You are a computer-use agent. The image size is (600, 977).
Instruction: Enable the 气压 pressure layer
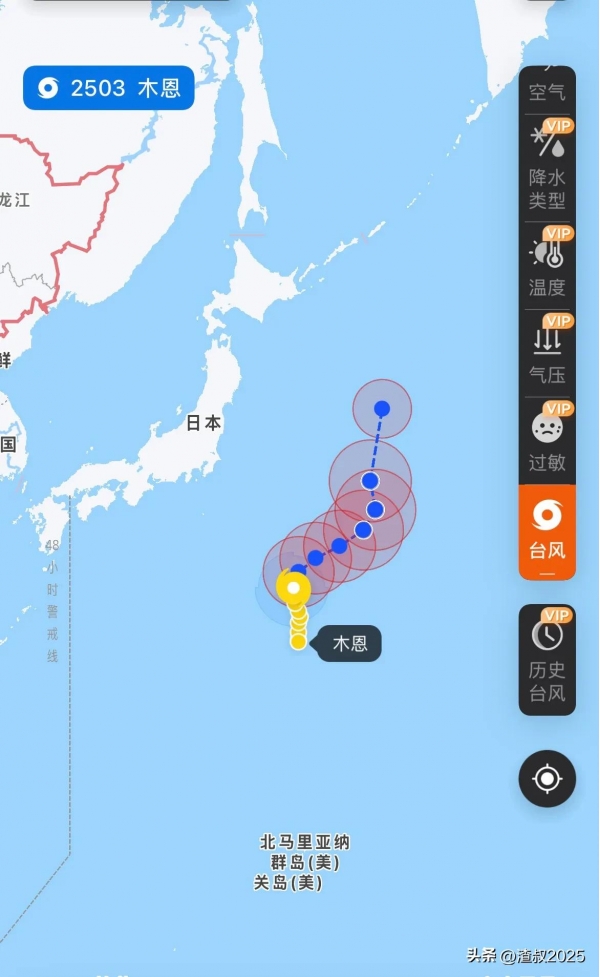pyautogui.click(x=547, y=352)
